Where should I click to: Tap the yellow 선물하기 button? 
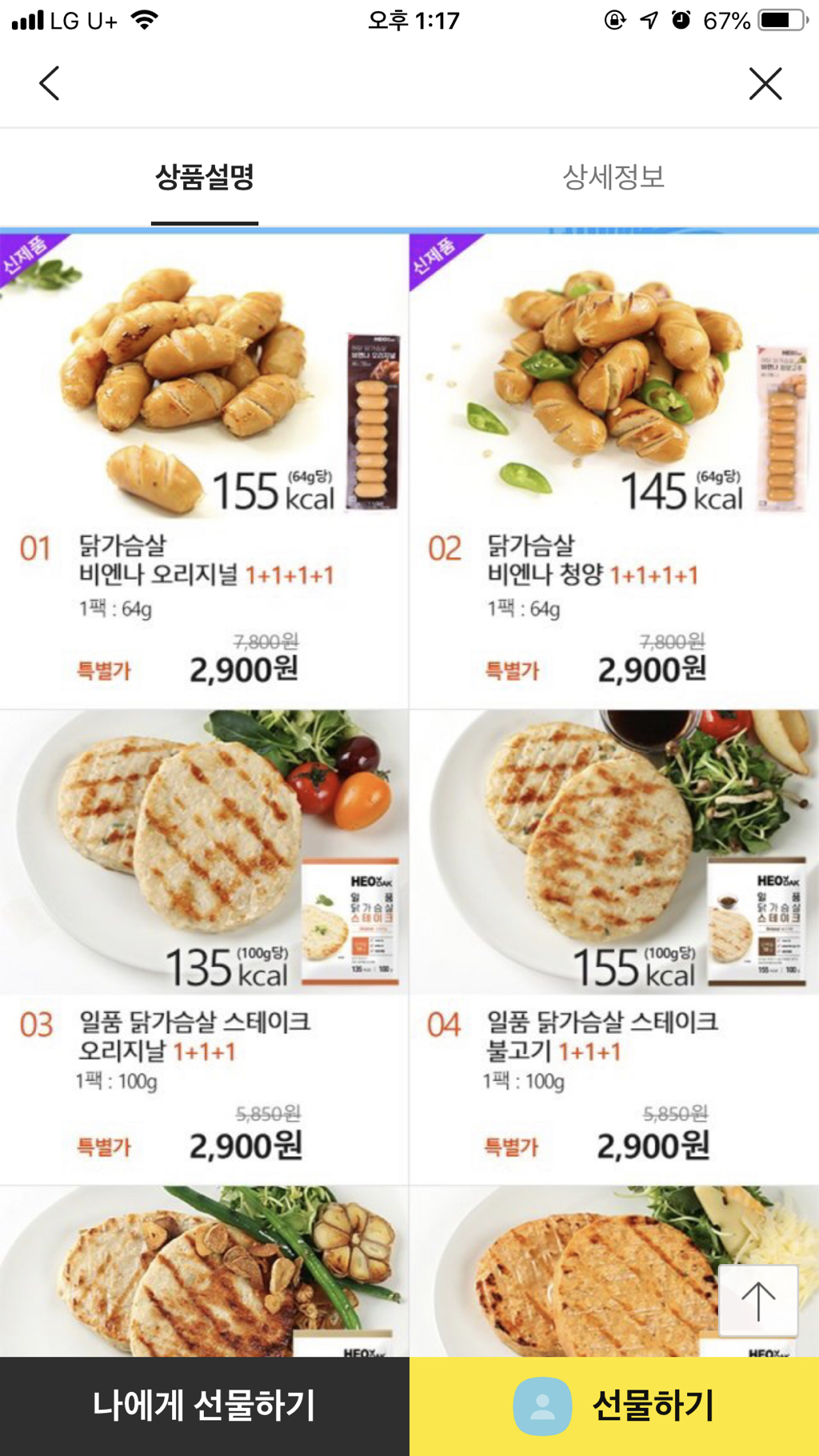click(x=614, y=1406)
